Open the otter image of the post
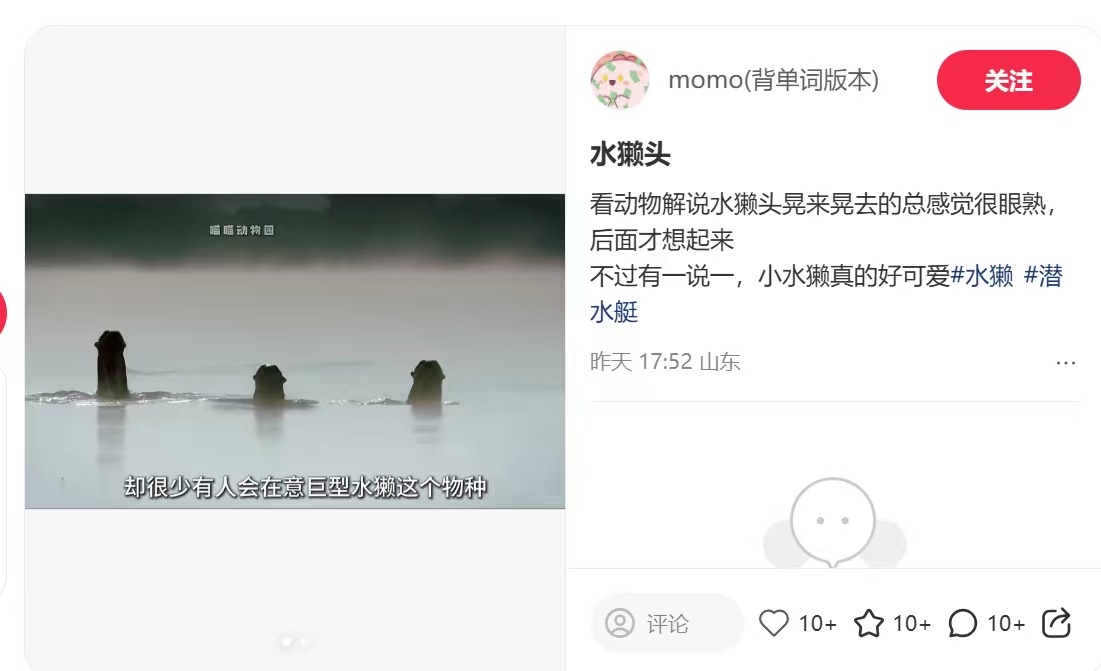This screenshot has width=1101, height=671. click(x=295, y=350)
